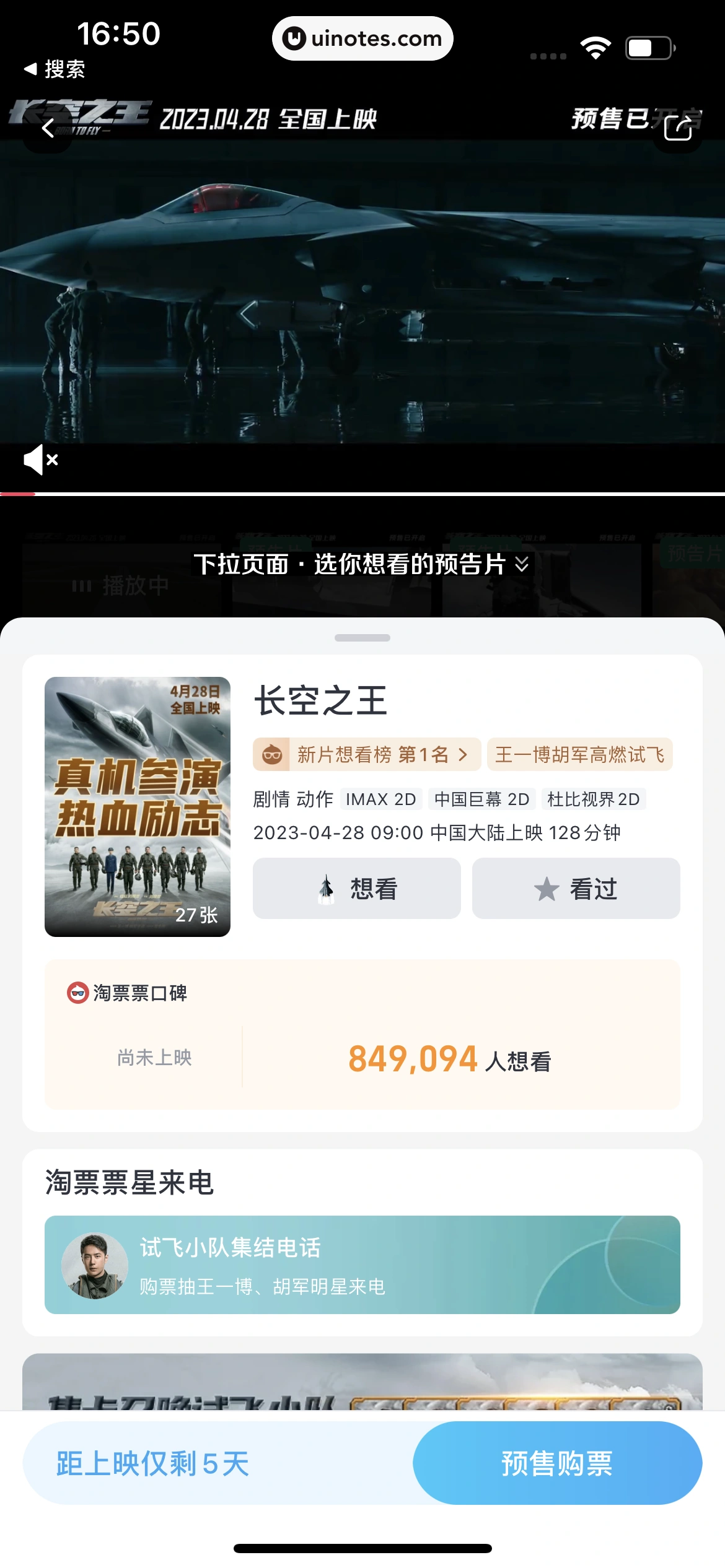This screenshot has width=725, height=1568.
Task: Share this movie page
Action: pos(677,129)
